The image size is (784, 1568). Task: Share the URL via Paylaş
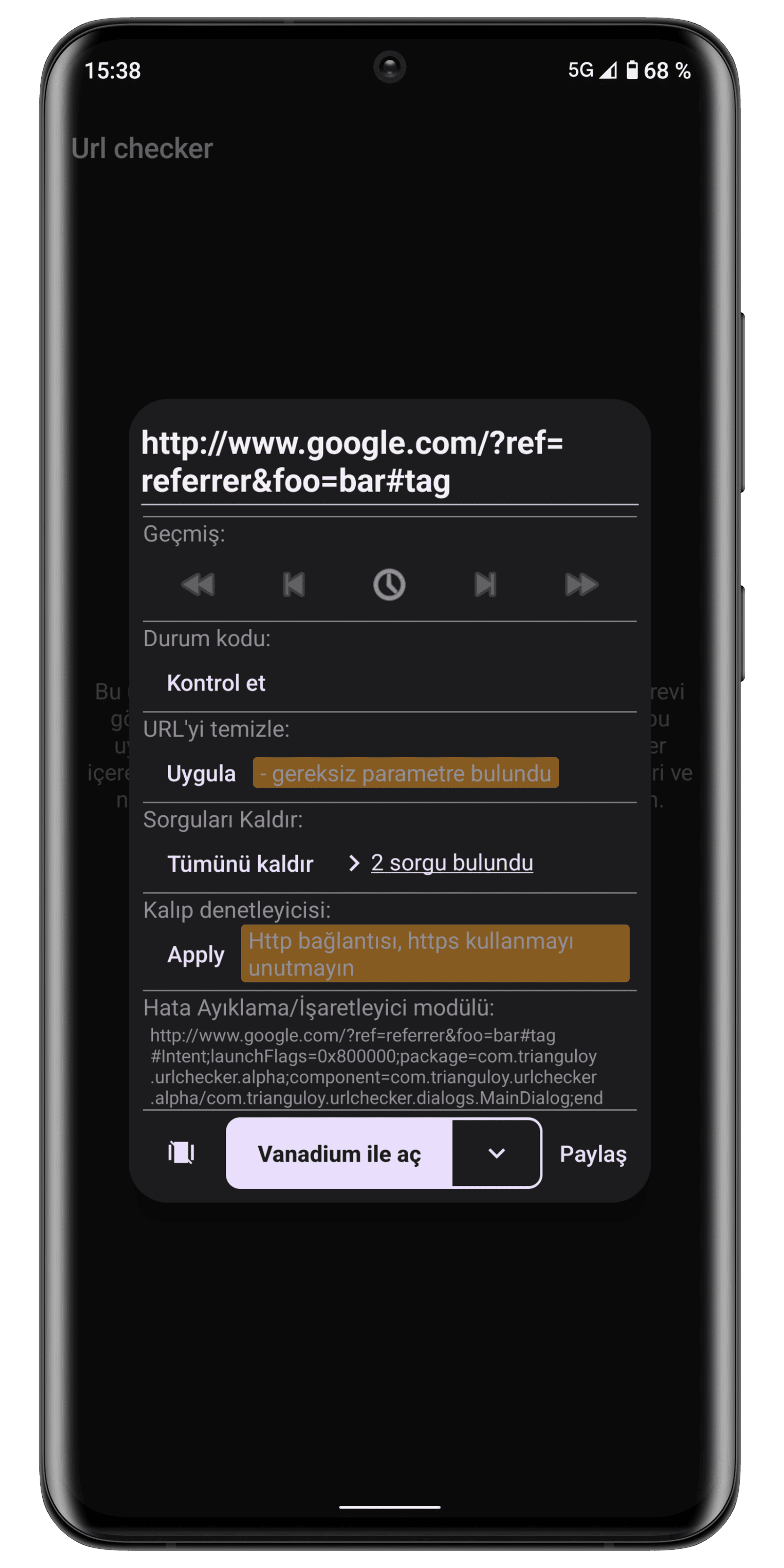(593, 1153)
